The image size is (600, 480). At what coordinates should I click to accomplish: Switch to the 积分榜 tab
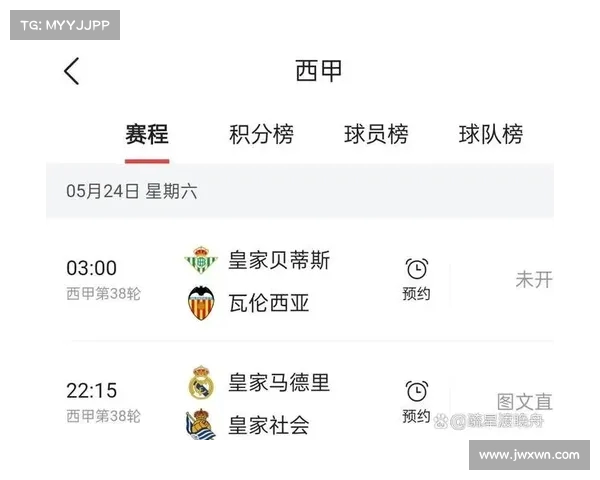pyautogui.click(x=261, y=134)
